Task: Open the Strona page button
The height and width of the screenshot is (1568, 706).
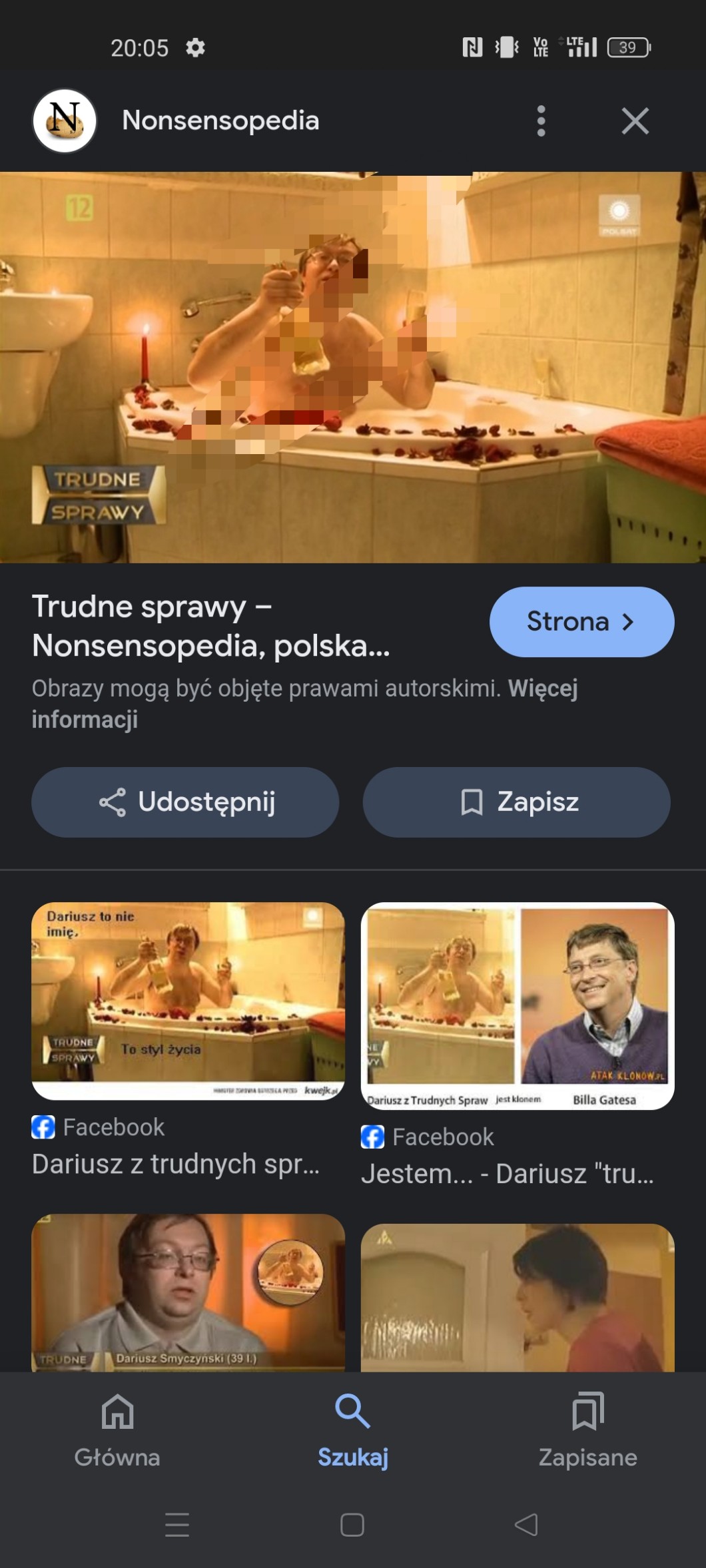Action: click(581, 621)
